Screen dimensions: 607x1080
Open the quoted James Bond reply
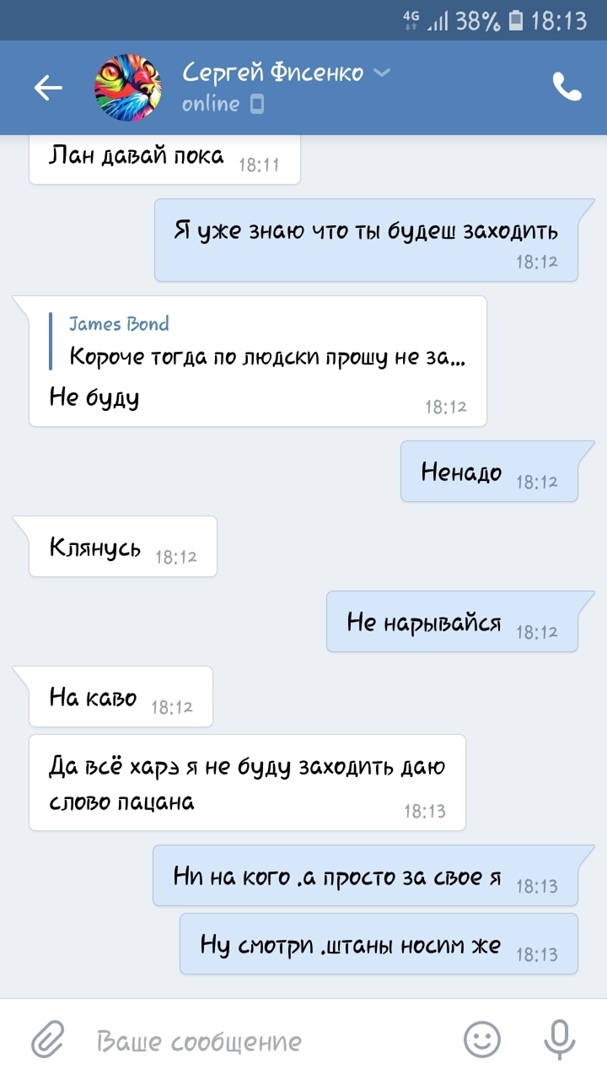click(x=265, y=342)
